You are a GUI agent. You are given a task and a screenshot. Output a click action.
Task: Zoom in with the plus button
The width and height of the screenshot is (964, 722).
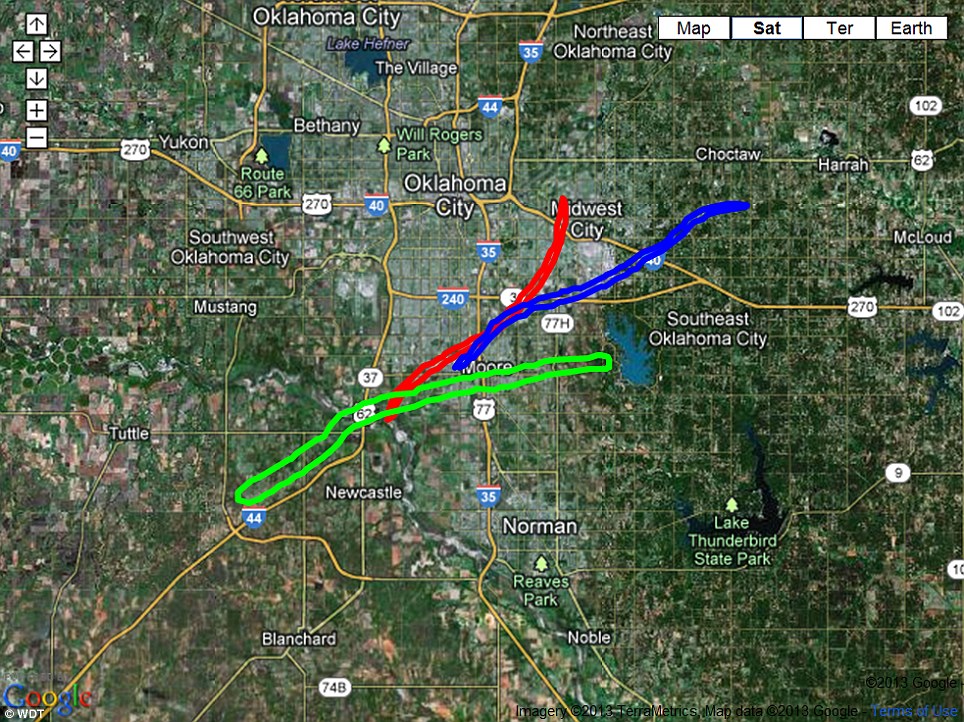pos(36,109)
